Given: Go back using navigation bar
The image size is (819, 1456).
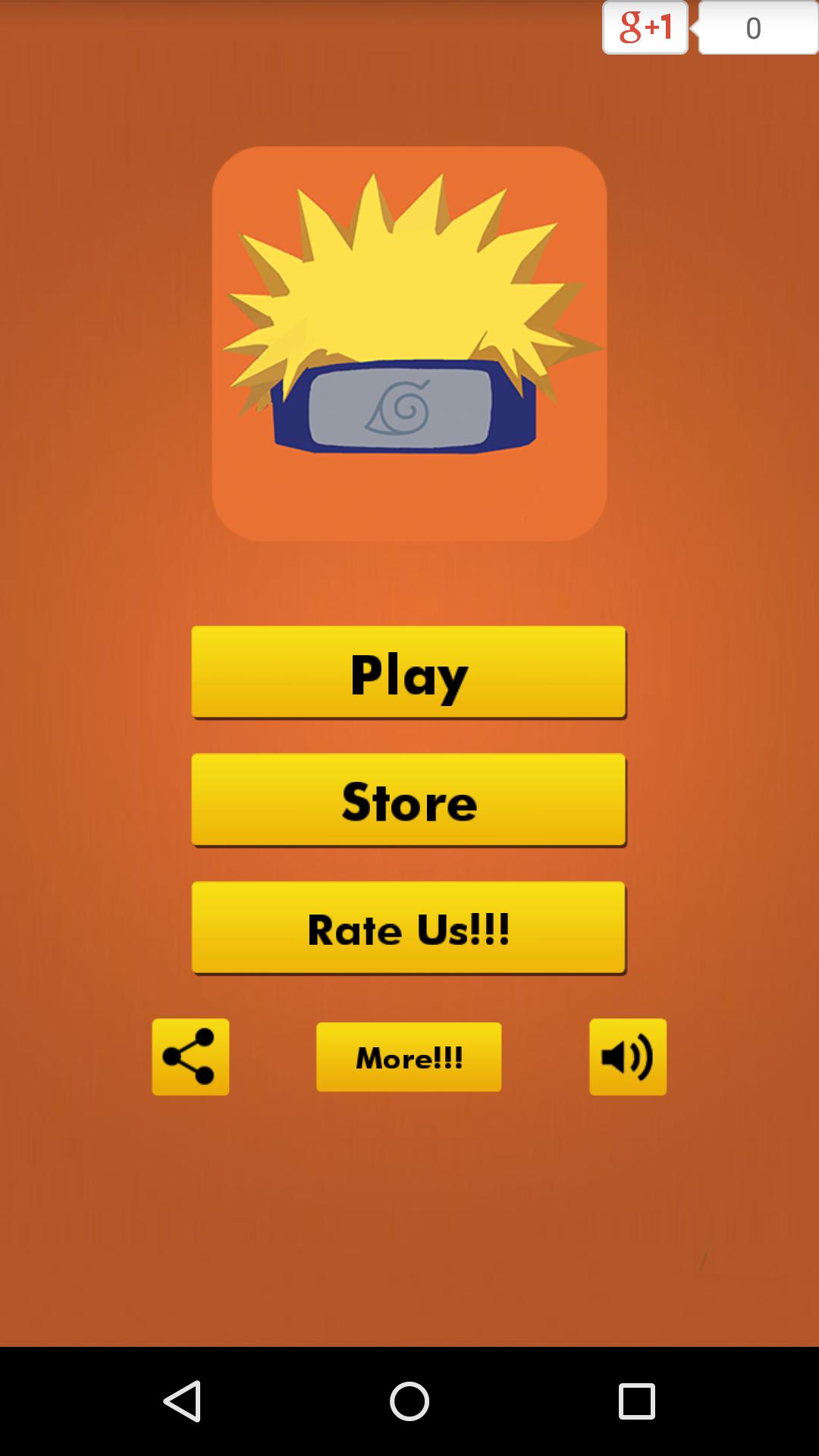Looking at the screenshot, I should [182, 1401].
